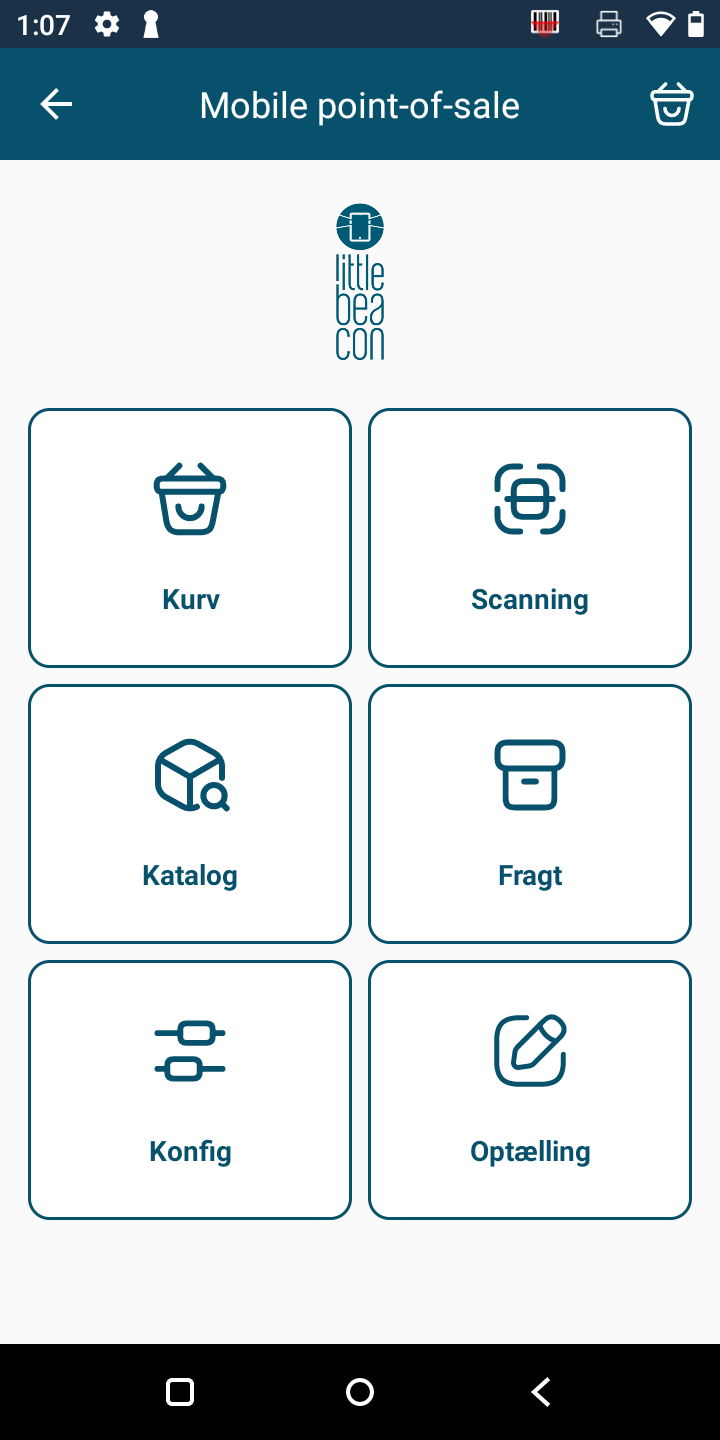This screenshot has height=1440, width=720.
Task: Open the basket icon in the app bar
Action: tap(671, 104)
